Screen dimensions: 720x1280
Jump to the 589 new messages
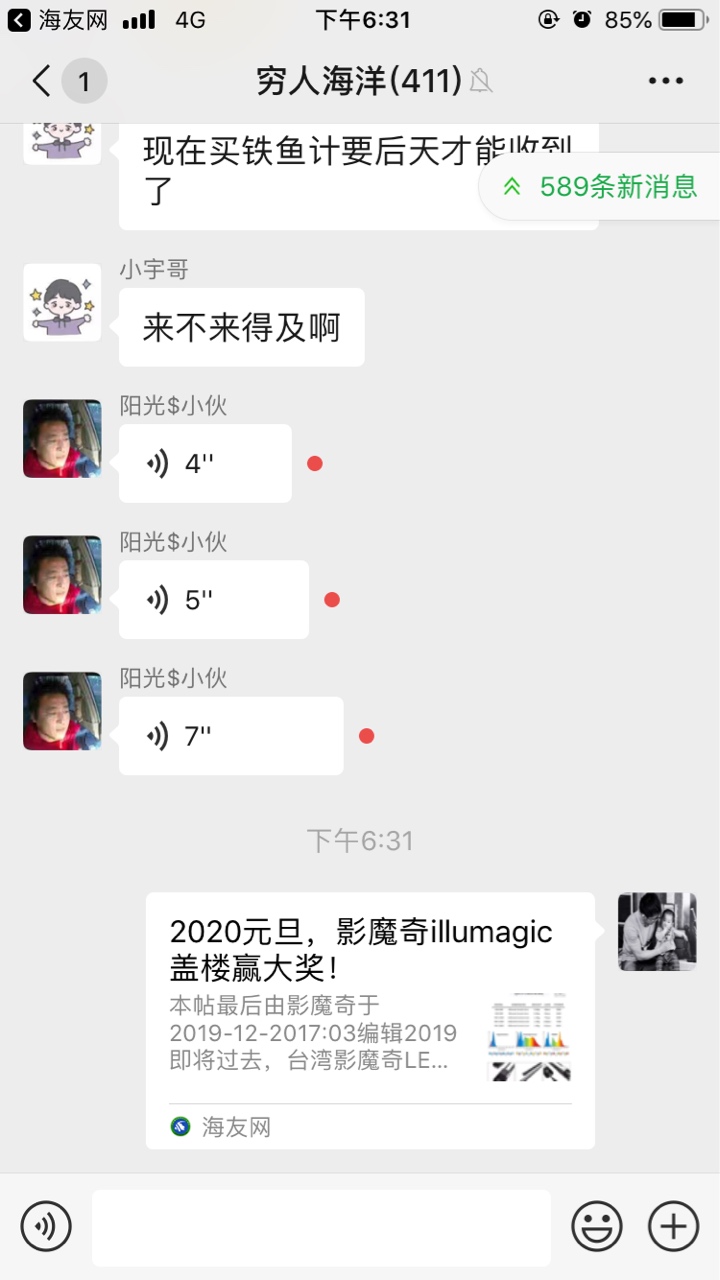click(x=602, y=187)
